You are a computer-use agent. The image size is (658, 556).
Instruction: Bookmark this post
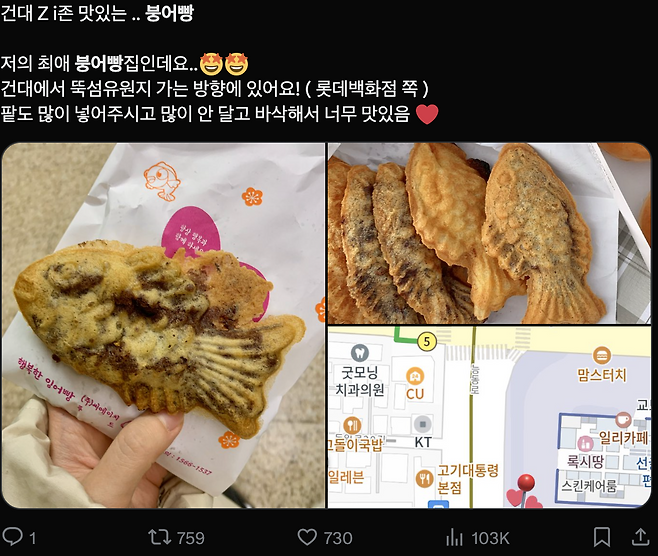click(x=601, y=537)
